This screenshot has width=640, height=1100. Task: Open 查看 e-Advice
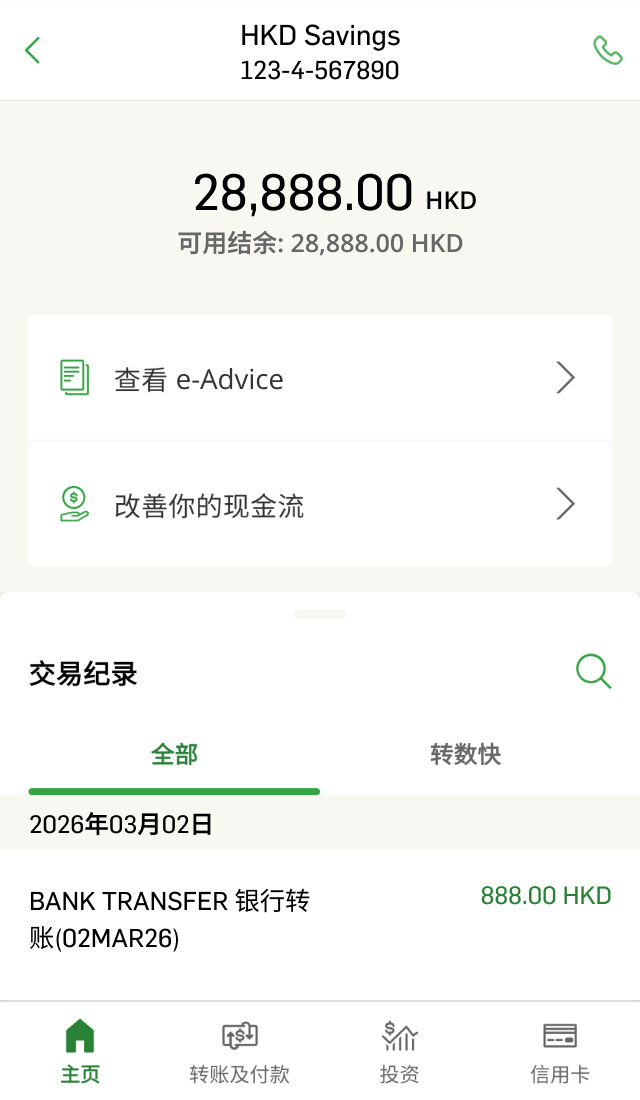tap(320, 378)
